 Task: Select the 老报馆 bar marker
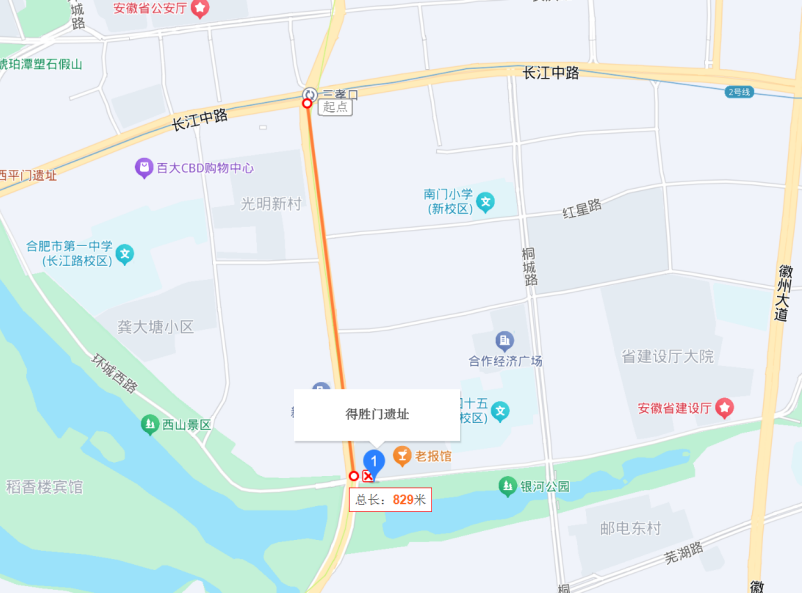(402, 456)
